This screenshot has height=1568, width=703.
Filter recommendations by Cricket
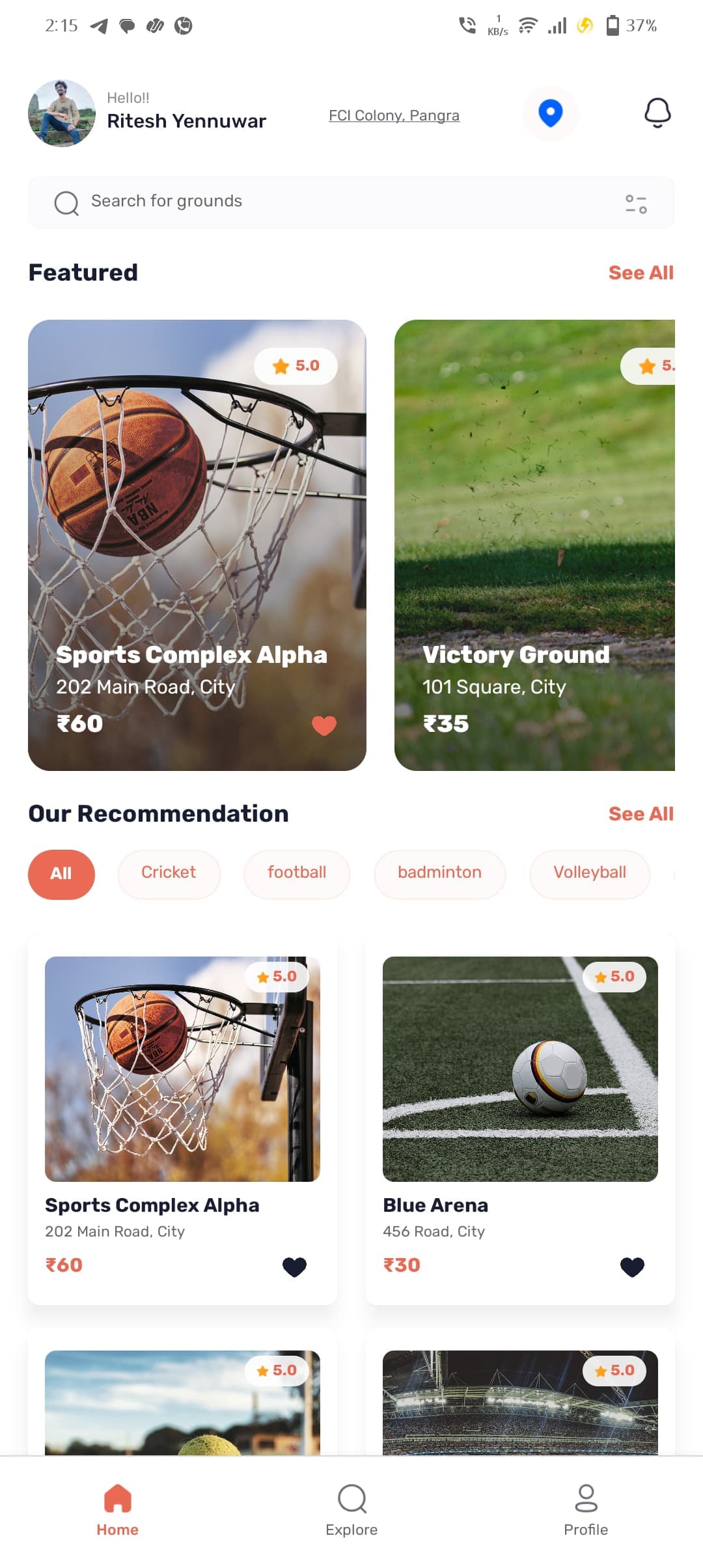coord(169,873)
